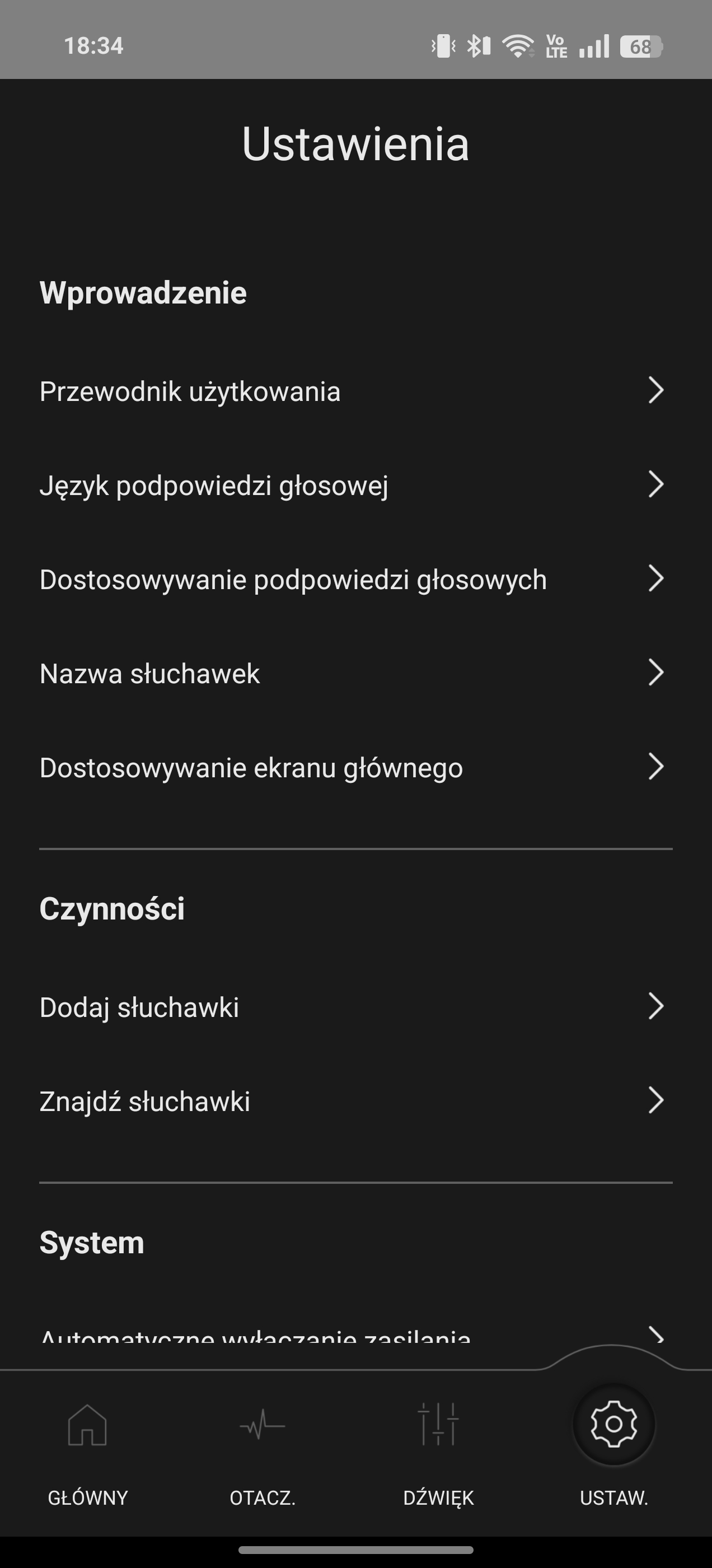Open Dostosowywanie ekranu głównego
Image resolution: width=712 pixels, height=1568 pixels.
coord(355,767)
